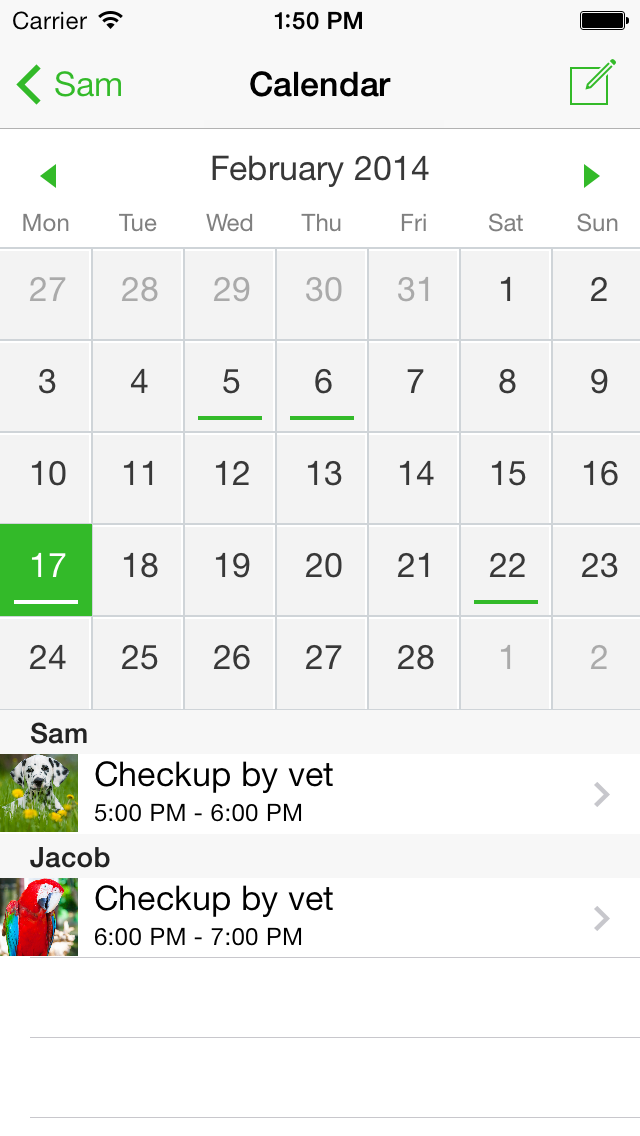Select February 14 on the calendar
The image size is (640, 1136).
point(414,478)
